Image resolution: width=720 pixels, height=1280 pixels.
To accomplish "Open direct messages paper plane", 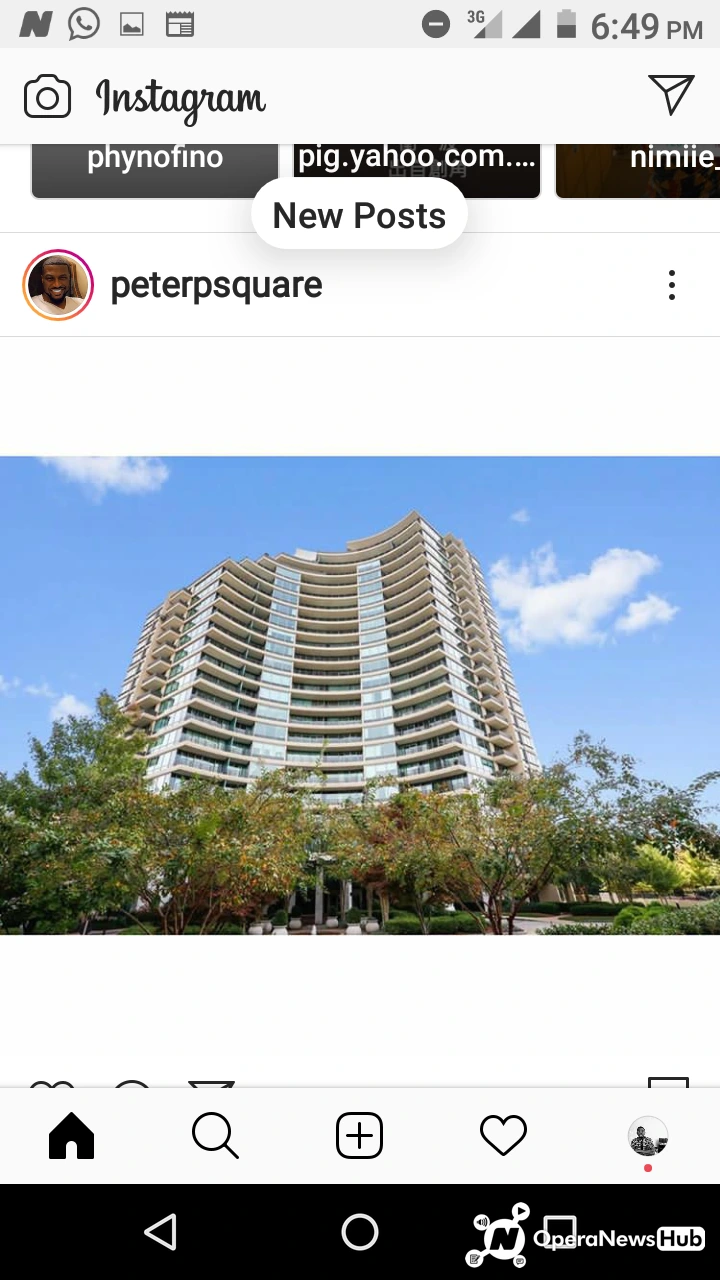I will (x=671, y=95).
